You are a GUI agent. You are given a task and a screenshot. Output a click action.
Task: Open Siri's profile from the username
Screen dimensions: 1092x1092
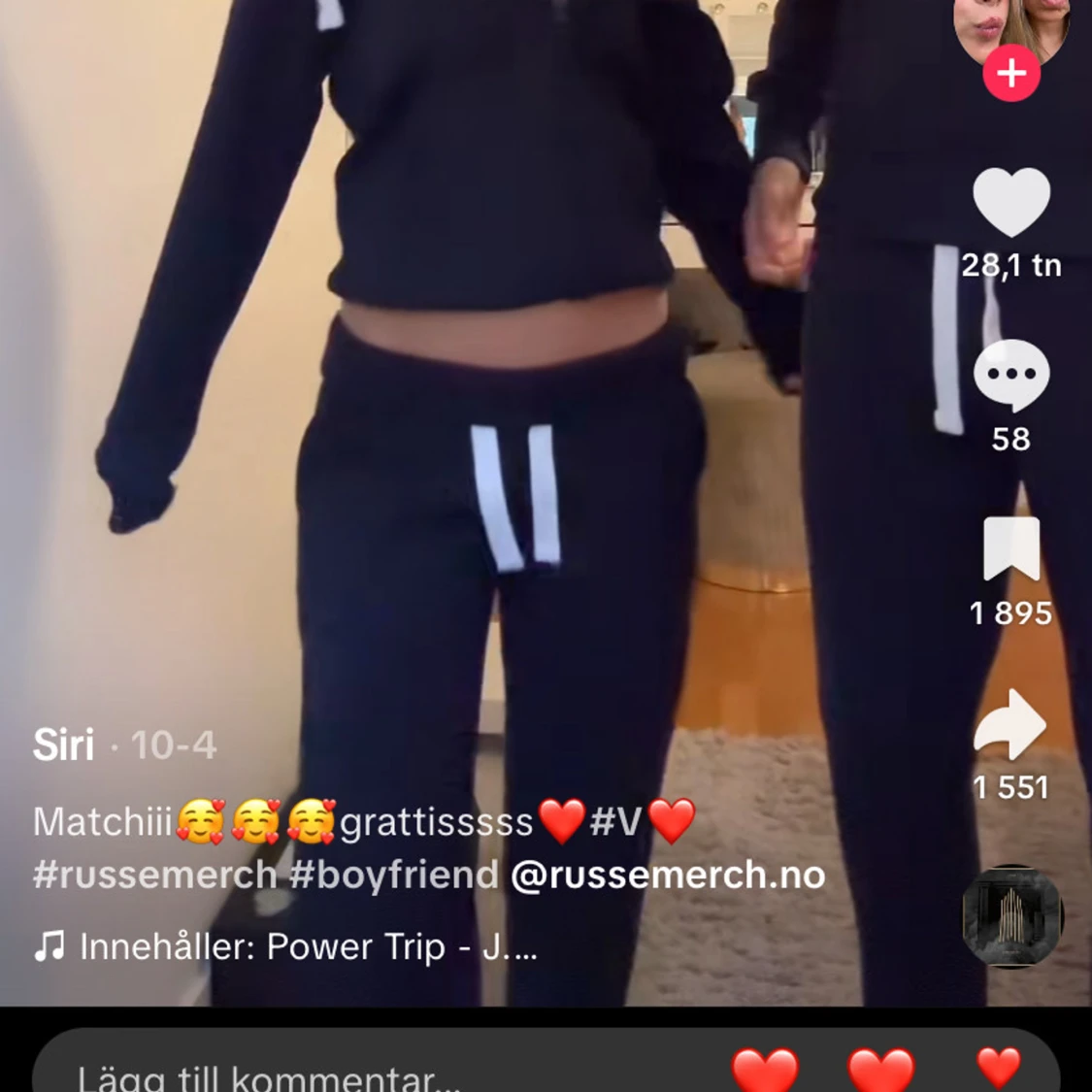pos(64,745)
